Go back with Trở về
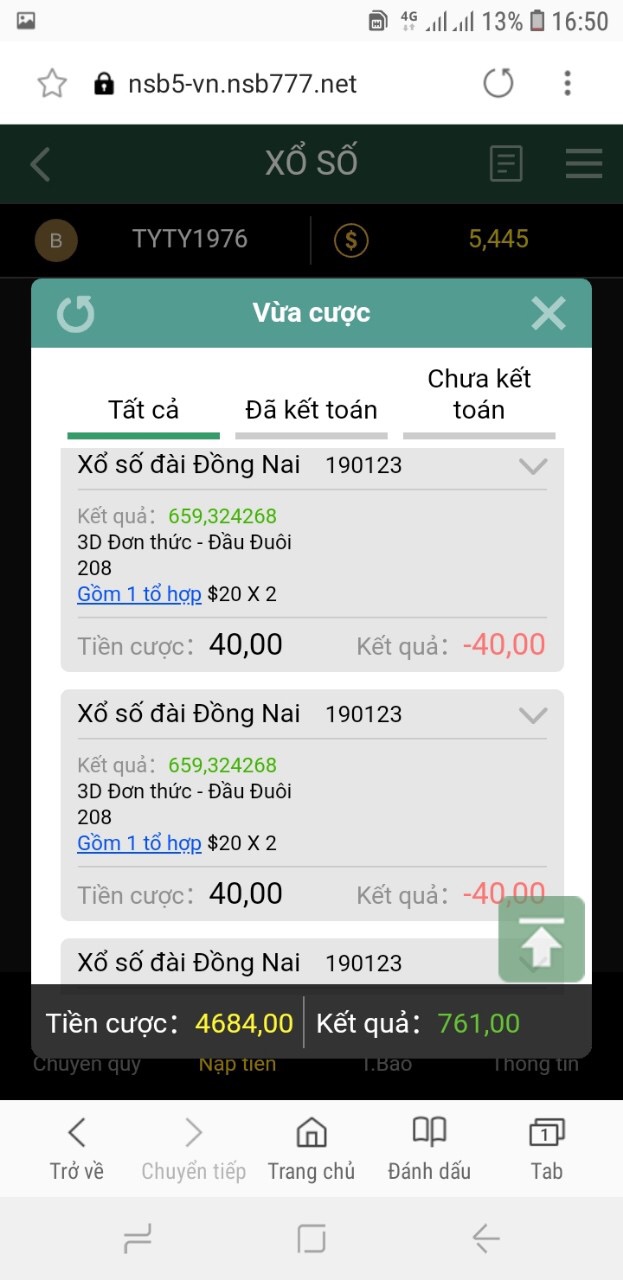 click(x=77, y=1149)
